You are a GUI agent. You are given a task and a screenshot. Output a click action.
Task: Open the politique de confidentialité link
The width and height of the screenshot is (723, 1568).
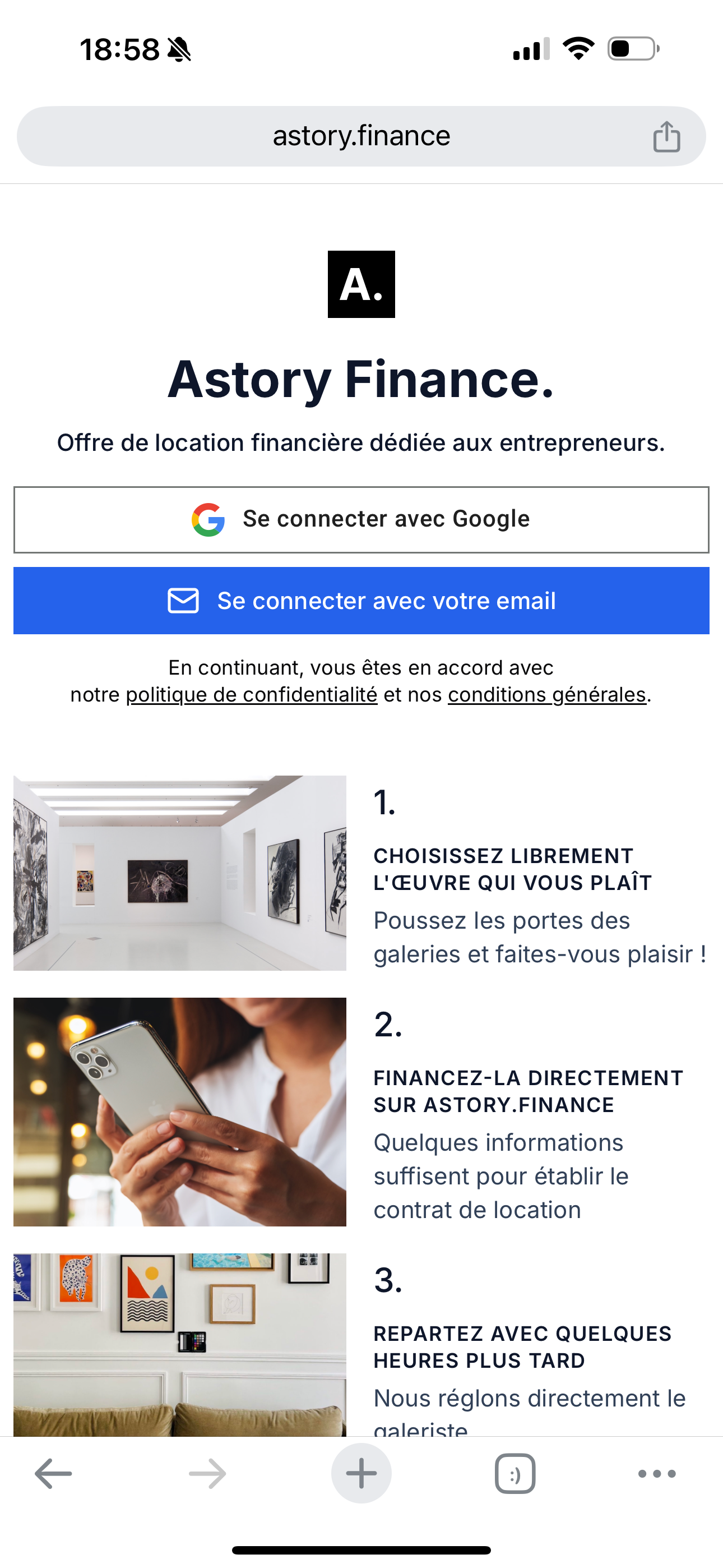(250, 694)
